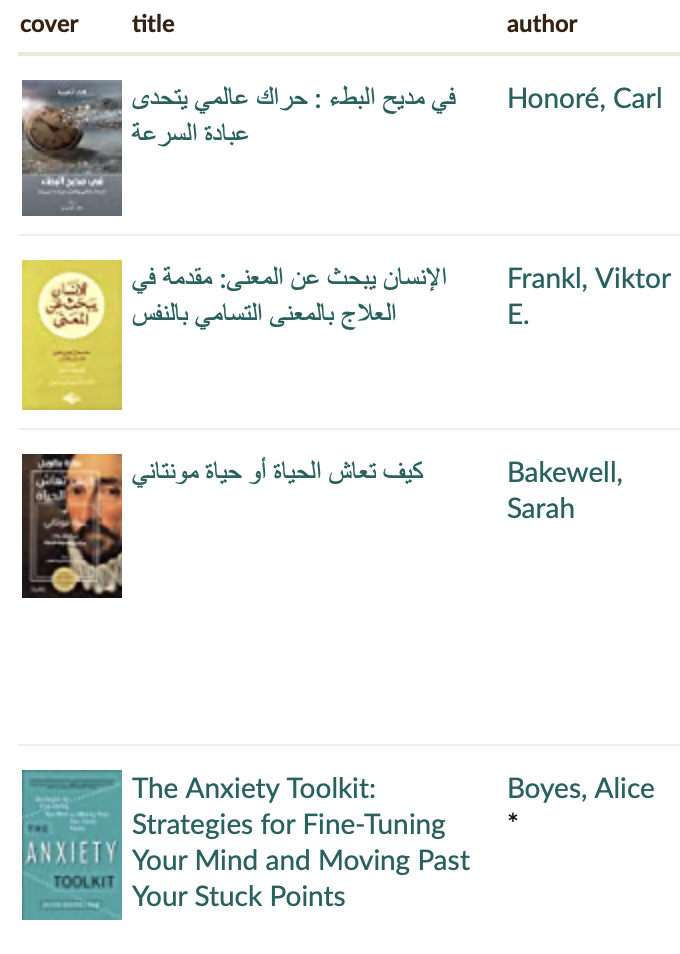Open the cover of Sarah Bakewell's book
Image resolution: width=680 pixels, height=954 pixels.
click(72, 525)
